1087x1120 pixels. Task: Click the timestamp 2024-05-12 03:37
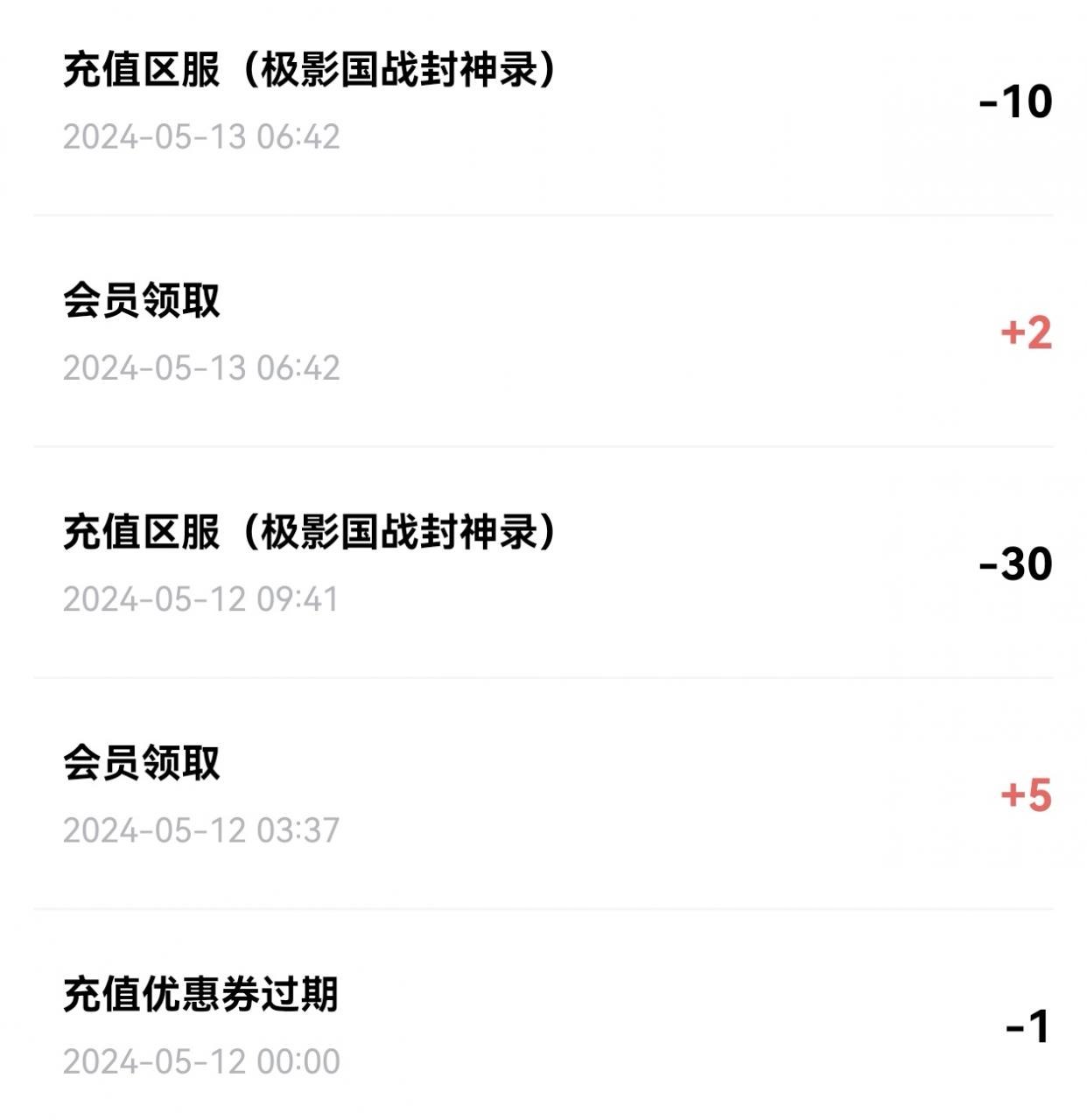click(x=202, y=831)
